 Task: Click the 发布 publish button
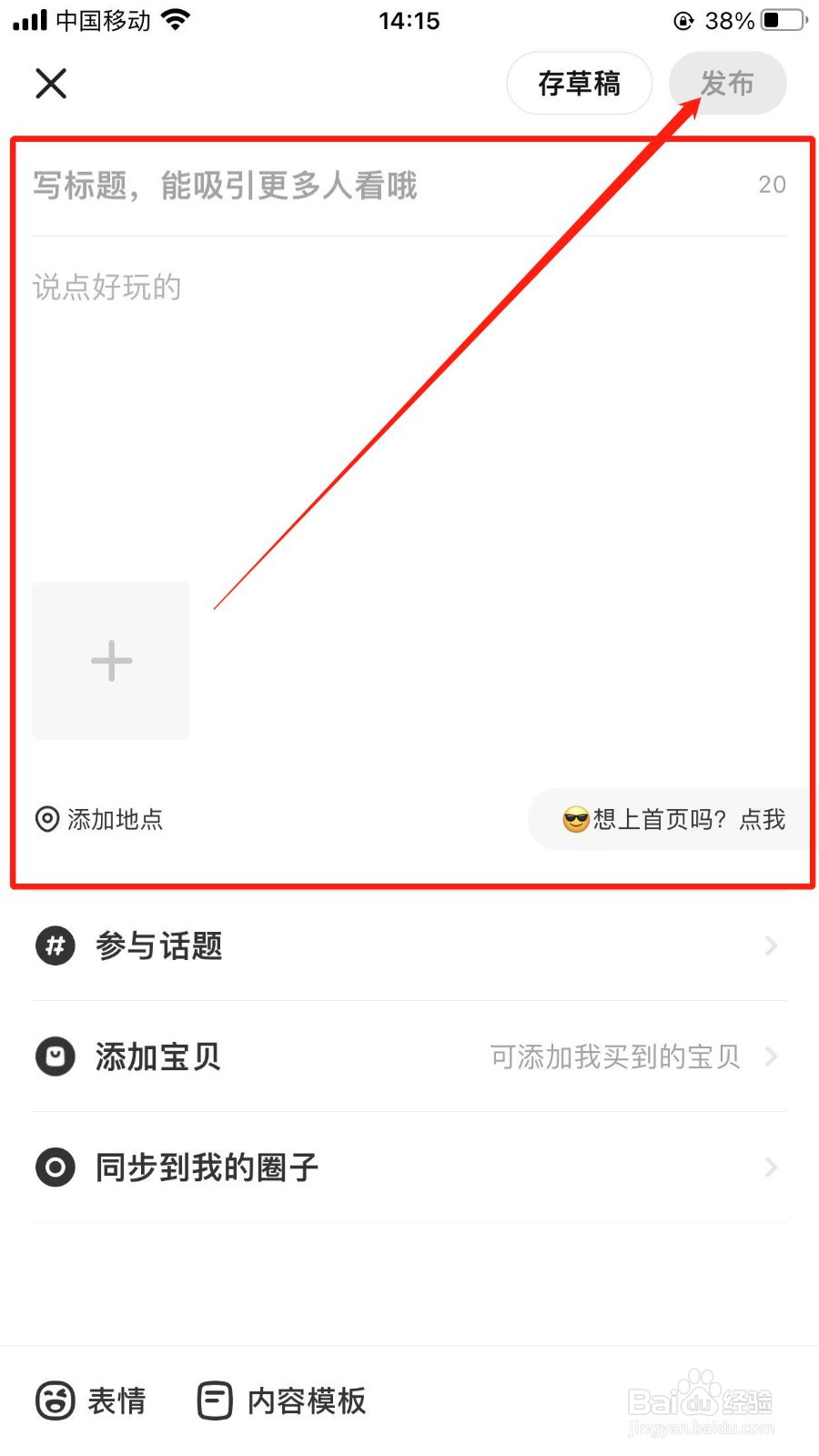pos(727,83)
